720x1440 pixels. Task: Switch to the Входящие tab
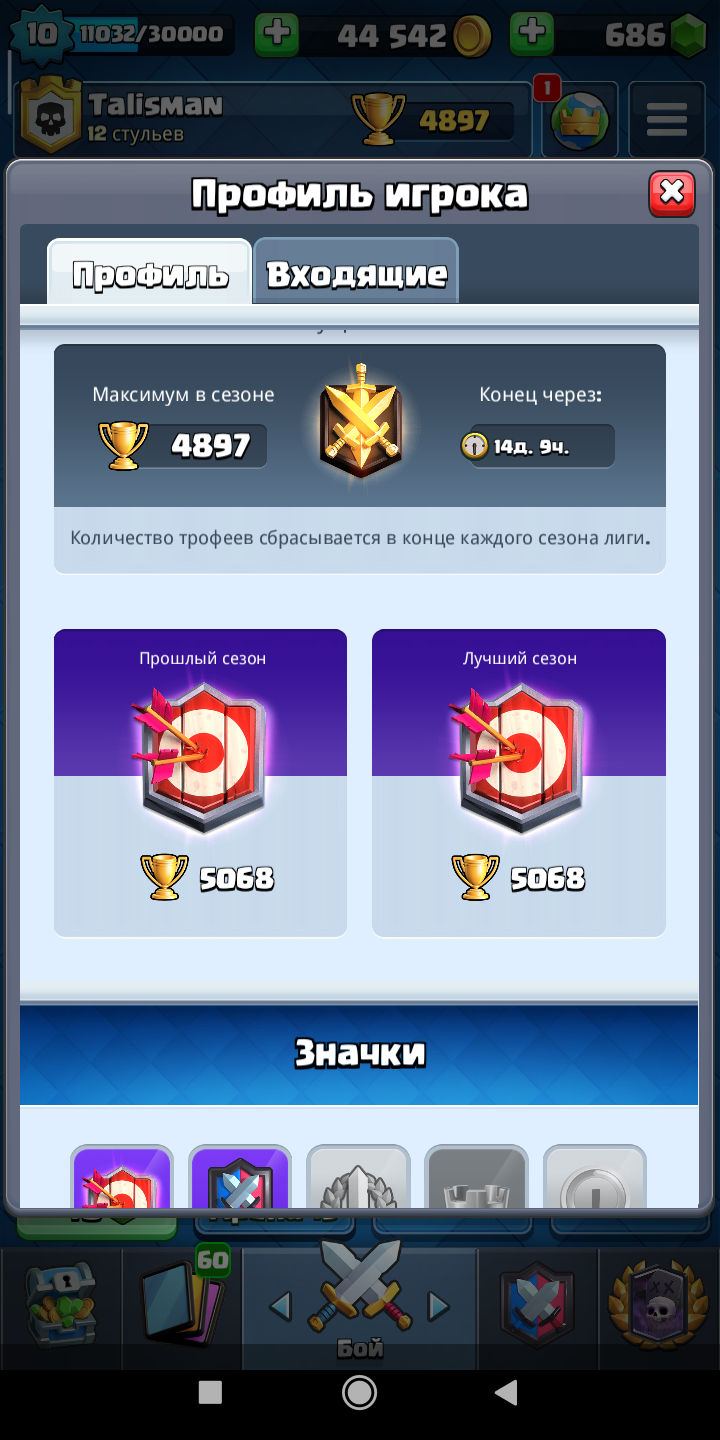click(x=356, y=272)
